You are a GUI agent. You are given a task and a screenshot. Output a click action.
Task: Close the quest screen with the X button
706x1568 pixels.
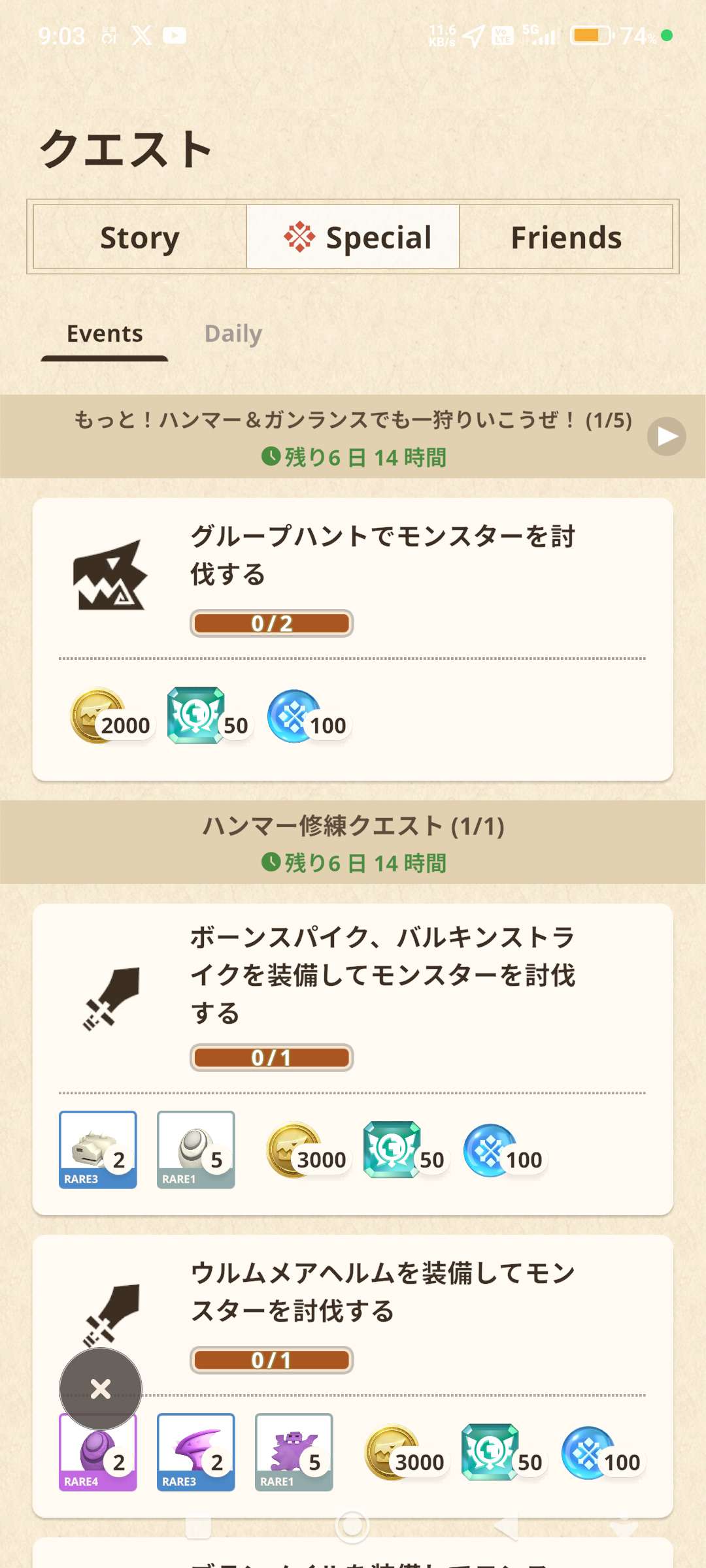[x=101, y=1388]
